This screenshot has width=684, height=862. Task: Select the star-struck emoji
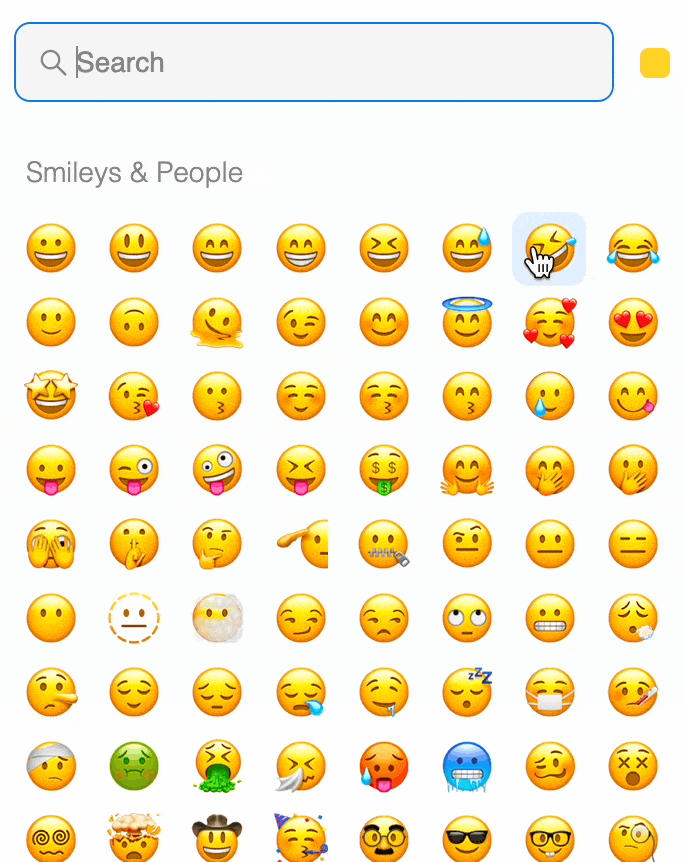[x=51, y=396]
